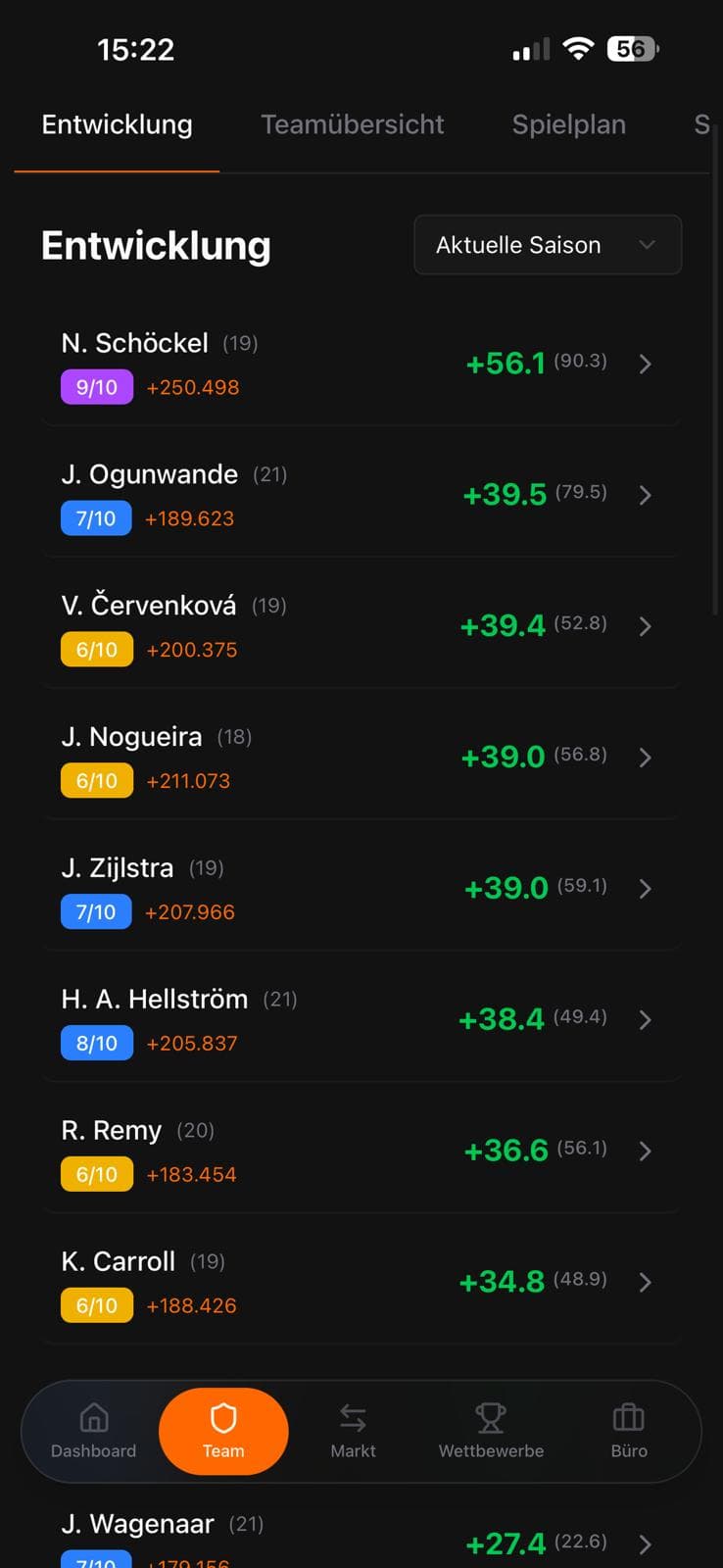The image size is (723, 1568).
Task: Show K. Carroll's development details
Action: 361,1284
